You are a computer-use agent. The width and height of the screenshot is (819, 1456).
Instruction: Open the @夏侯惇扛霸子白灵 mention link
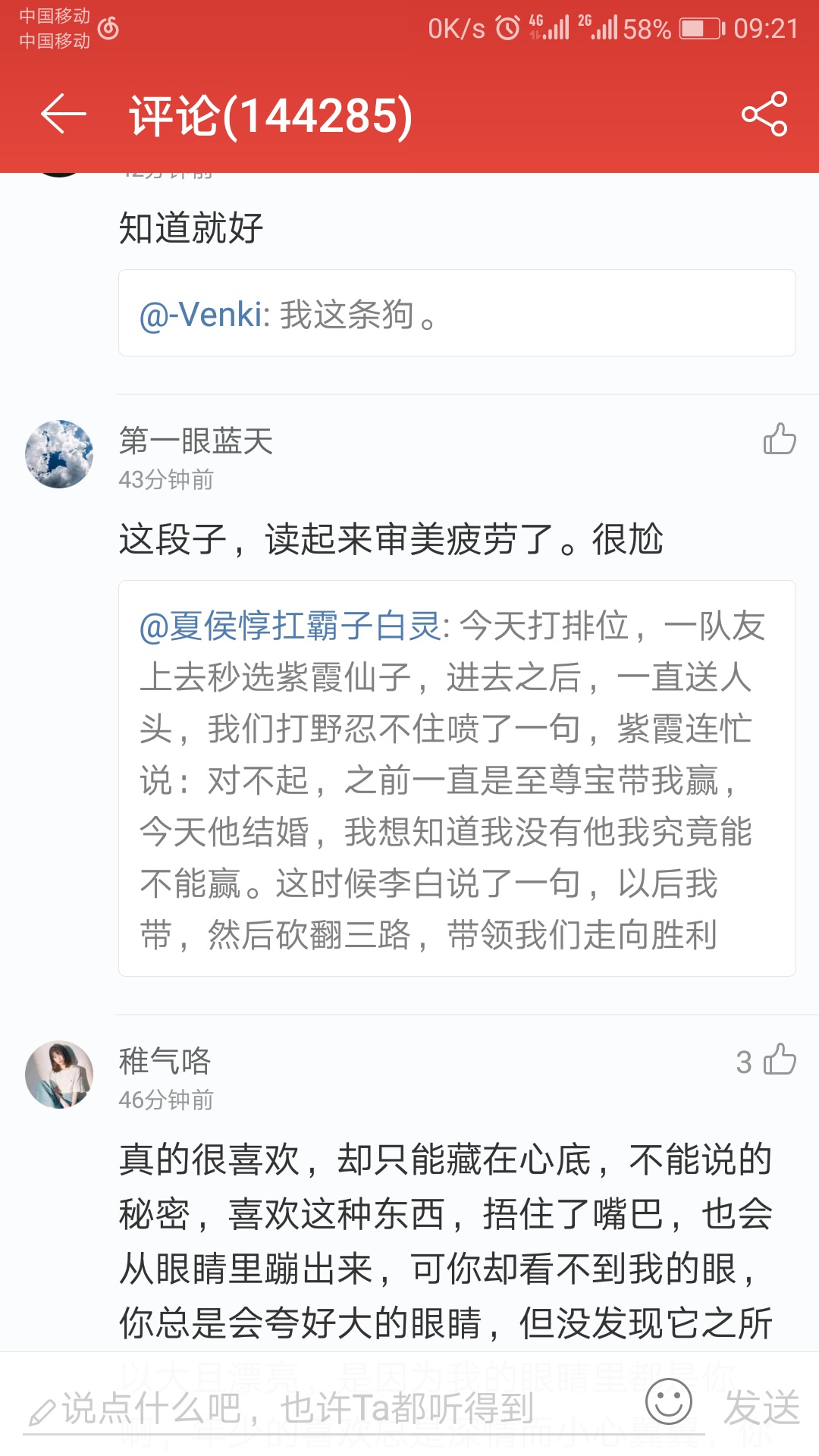tap(290, 626)
